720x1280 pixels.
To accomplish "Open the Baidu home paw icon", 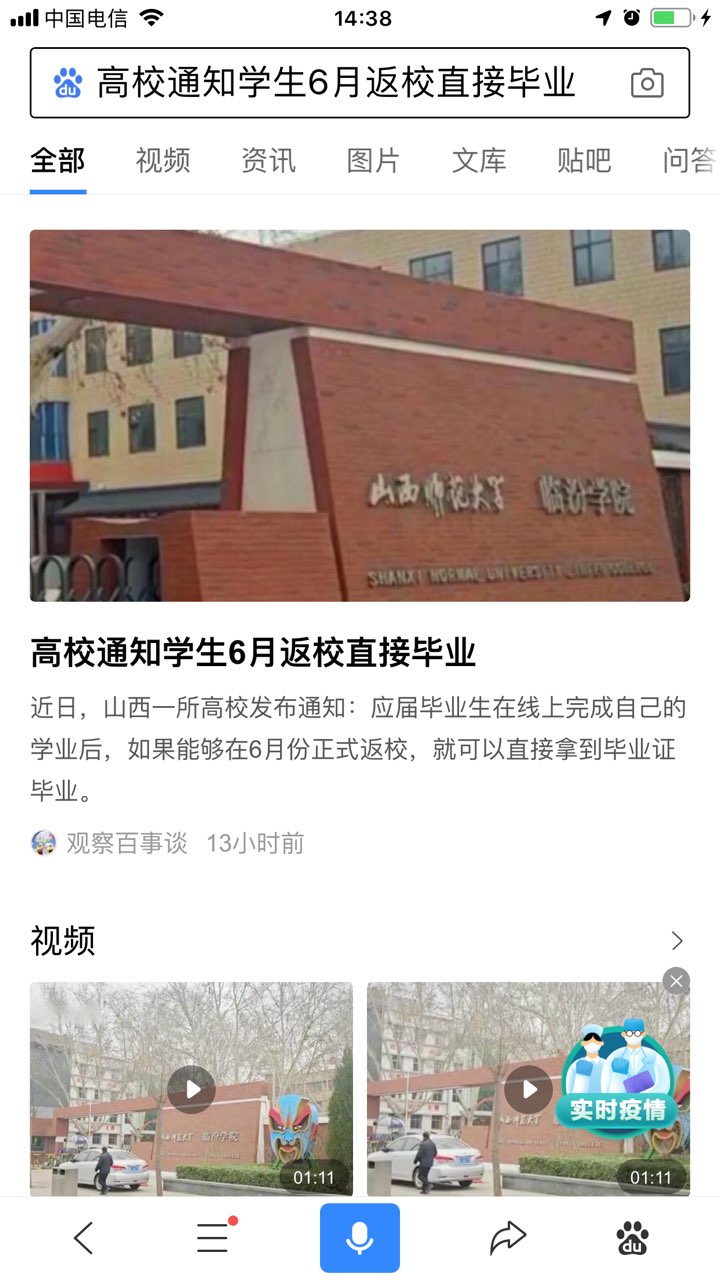I will pyautogui.click(x=633, y=1238).
